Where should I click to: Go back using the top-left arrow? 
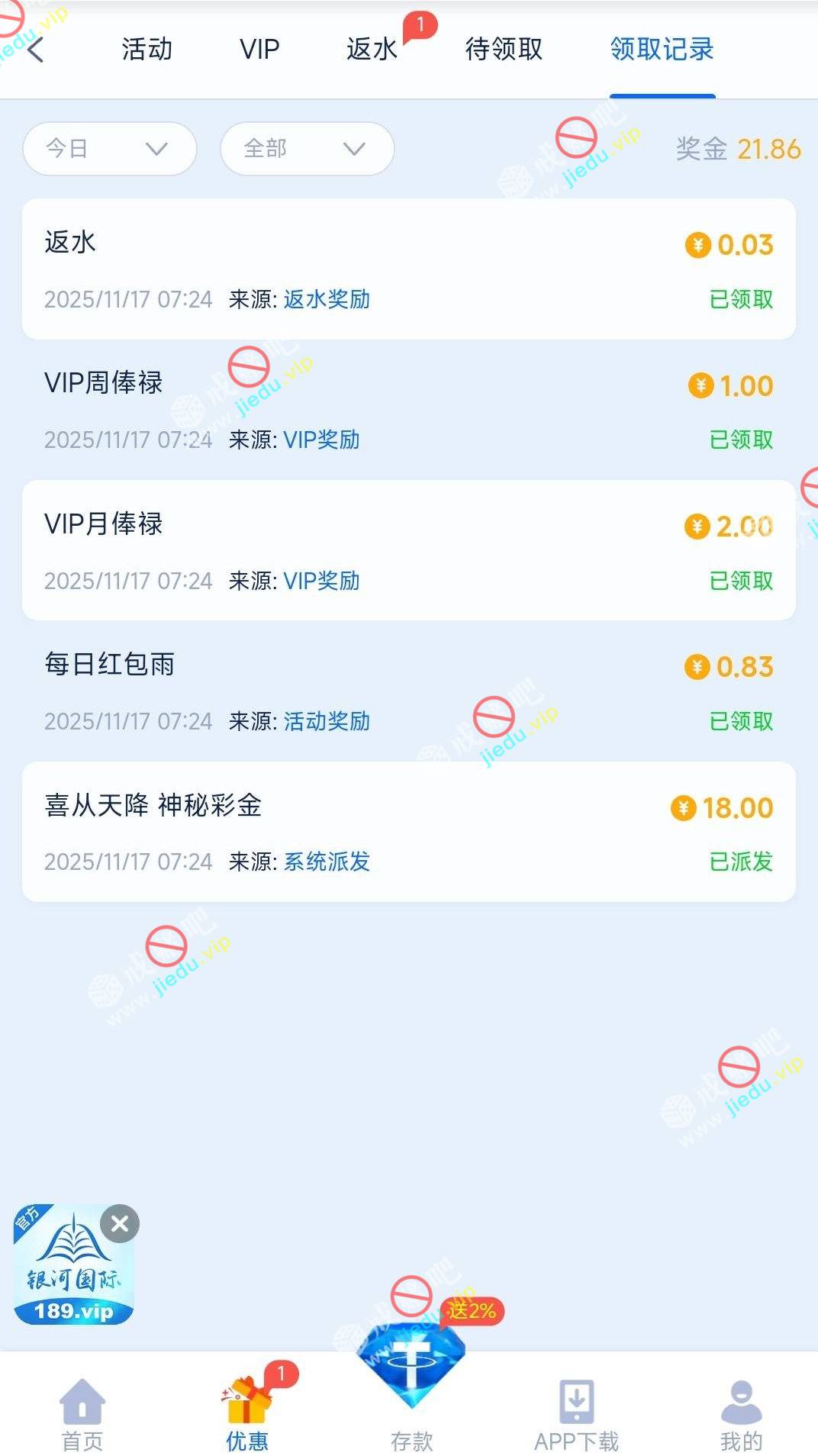(35, 50)
